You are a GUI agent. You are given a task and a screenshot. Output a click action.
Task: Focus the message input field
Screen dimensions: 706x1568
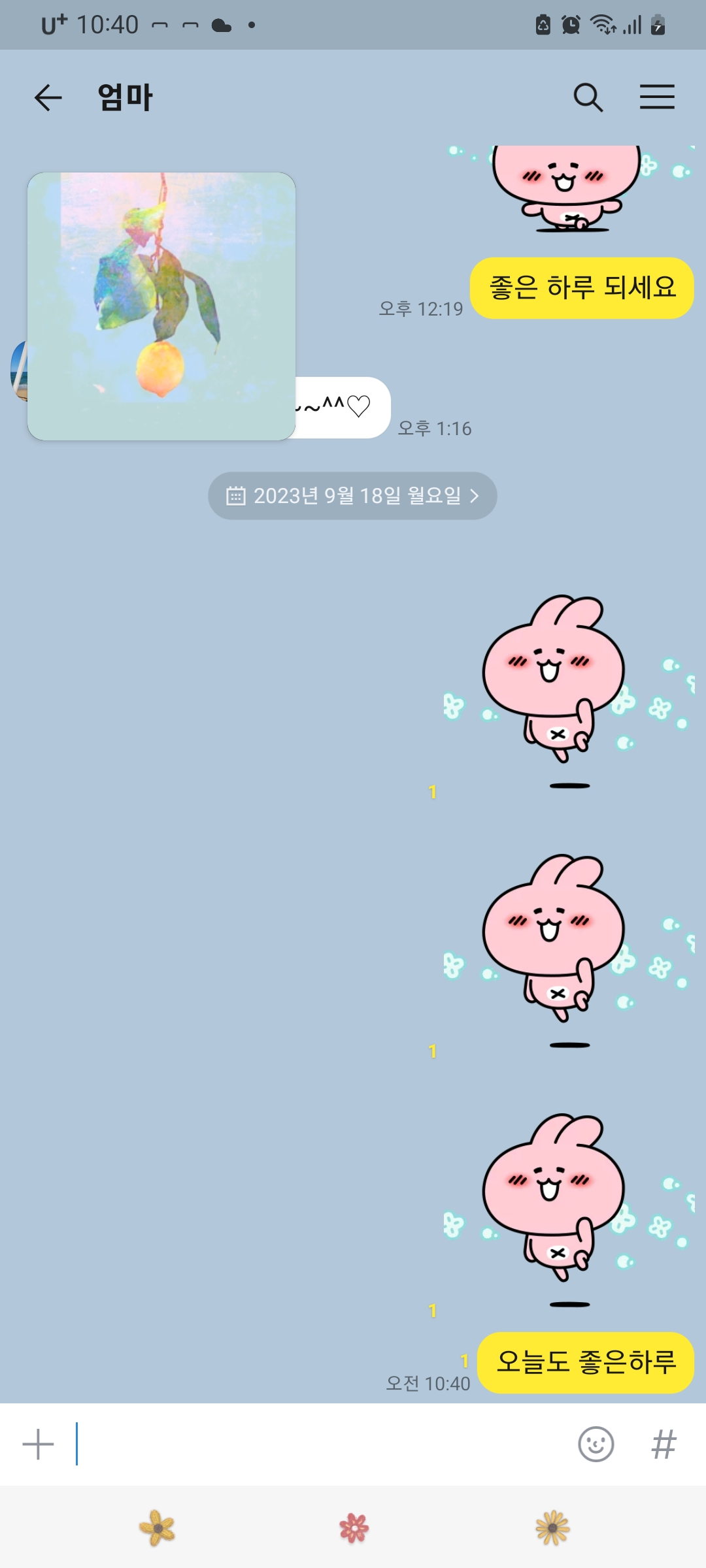click(320, 1445)
